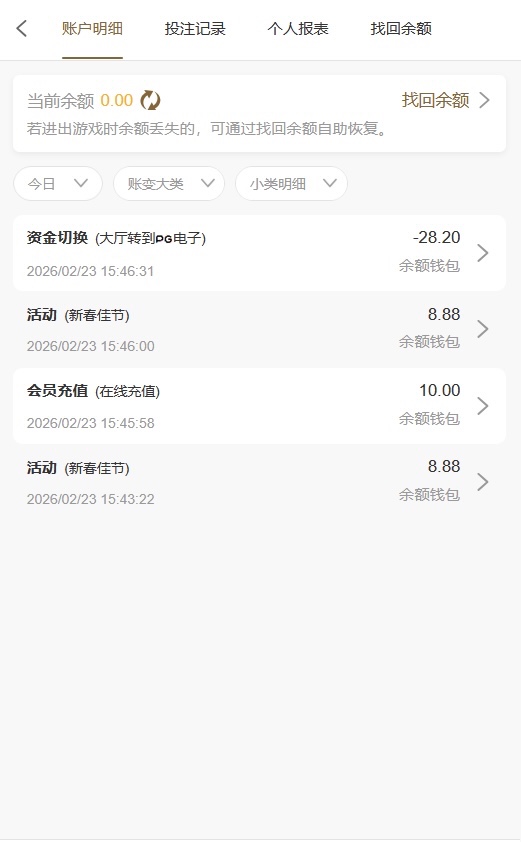Open the 小类明细 filter dropdown
521x842 pixels.
click(291, 184)
